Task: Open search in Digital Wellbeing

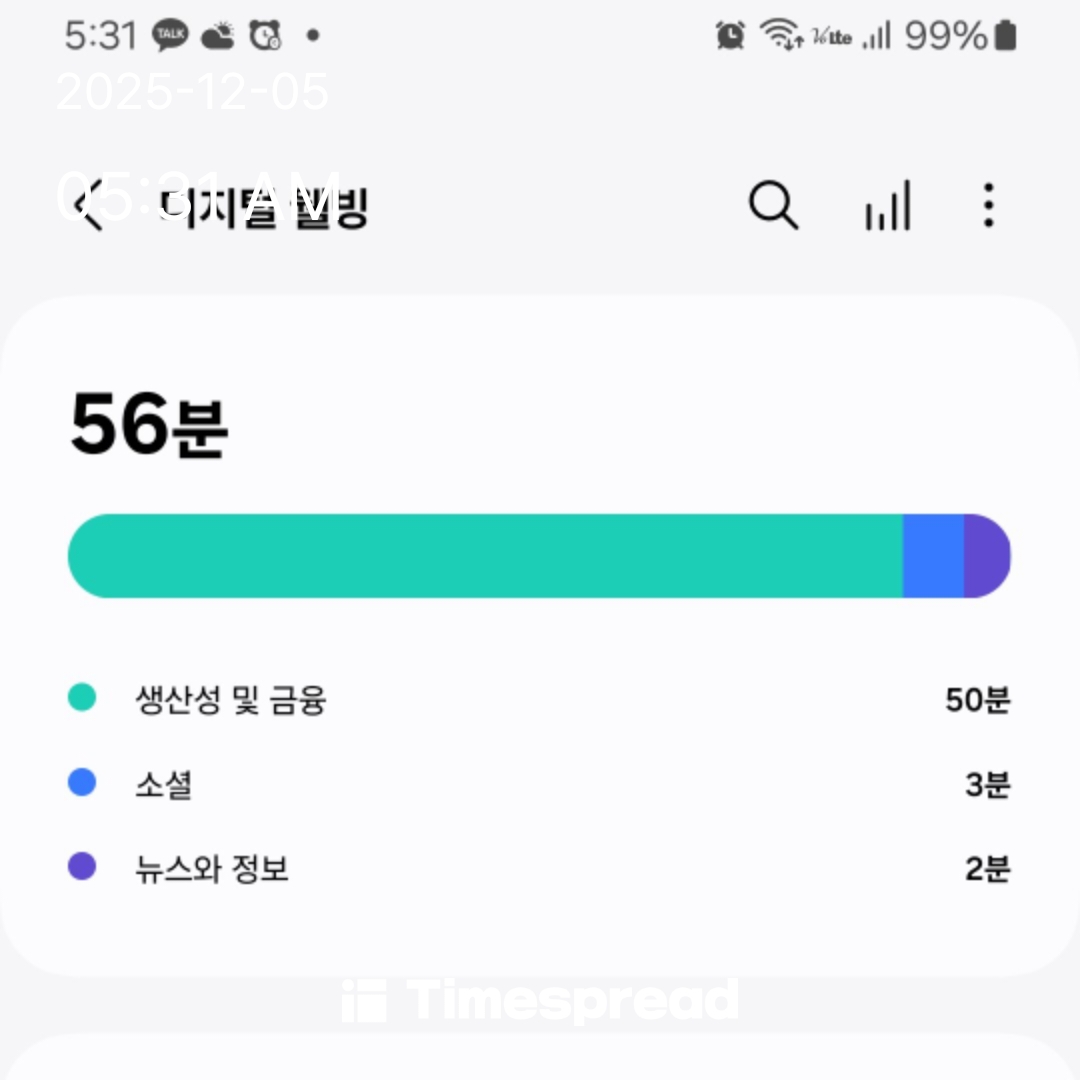Action: coord(773,206)
